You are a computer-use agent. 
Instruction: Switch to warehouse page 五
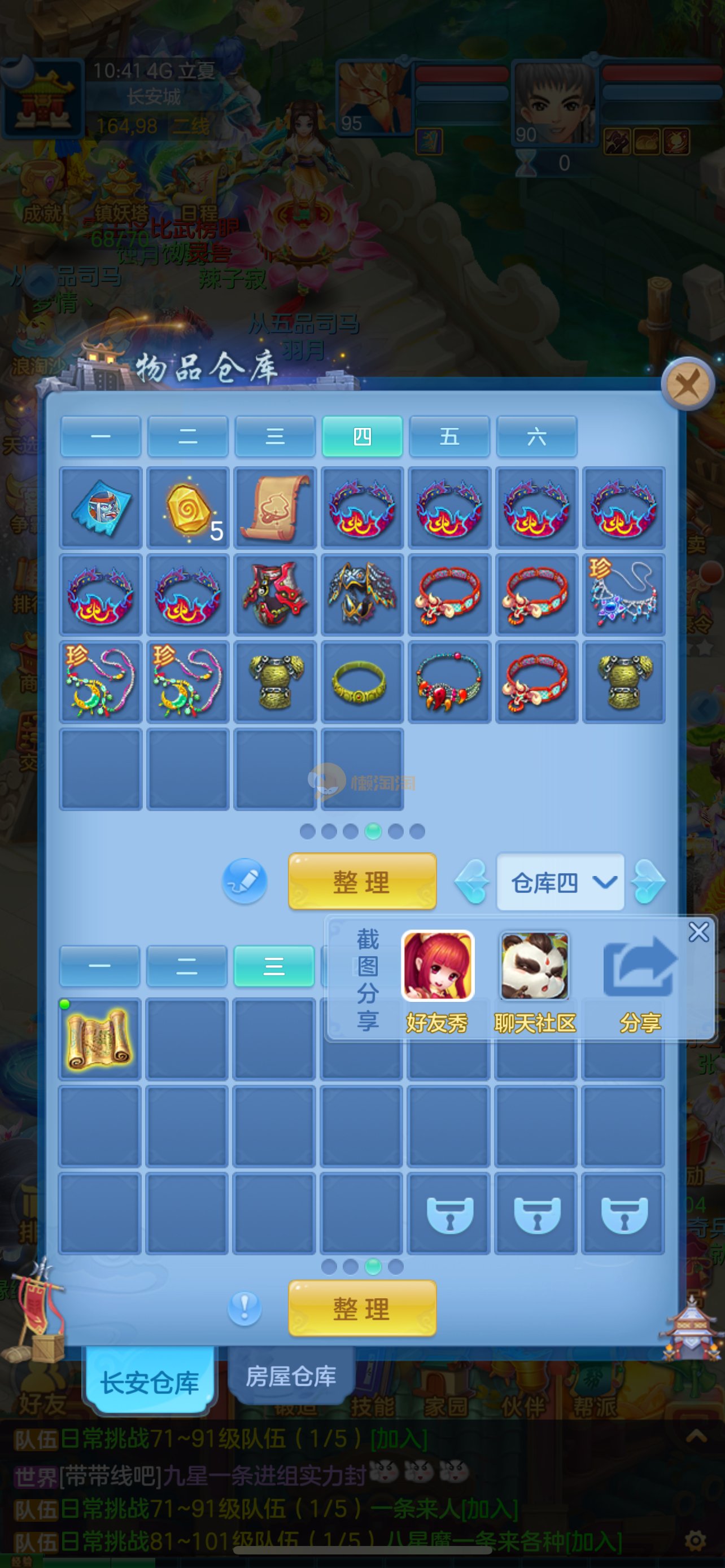click(449, 436)
